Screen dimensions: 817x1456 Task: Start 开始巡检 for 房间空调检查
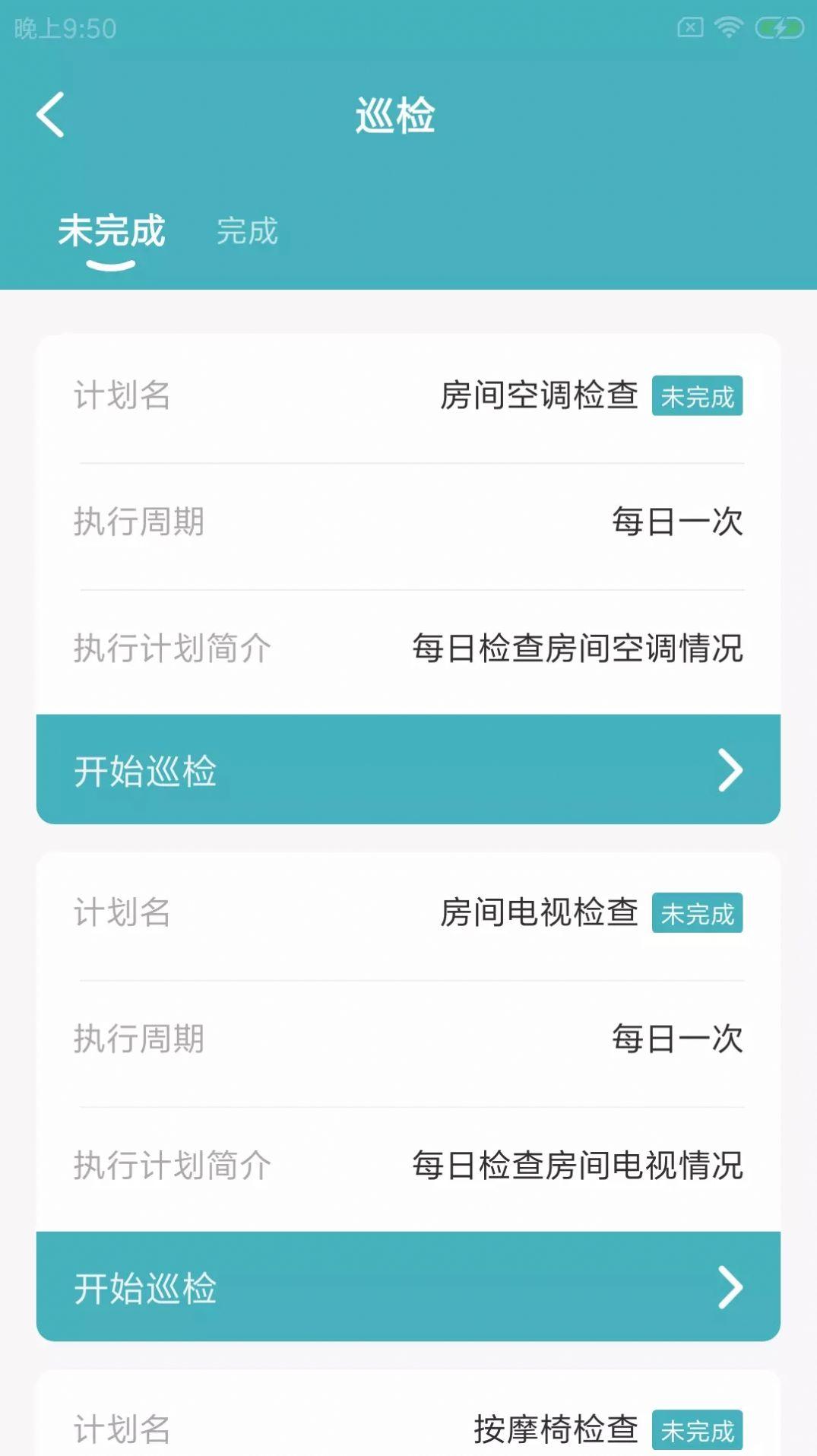click(408, 769)
